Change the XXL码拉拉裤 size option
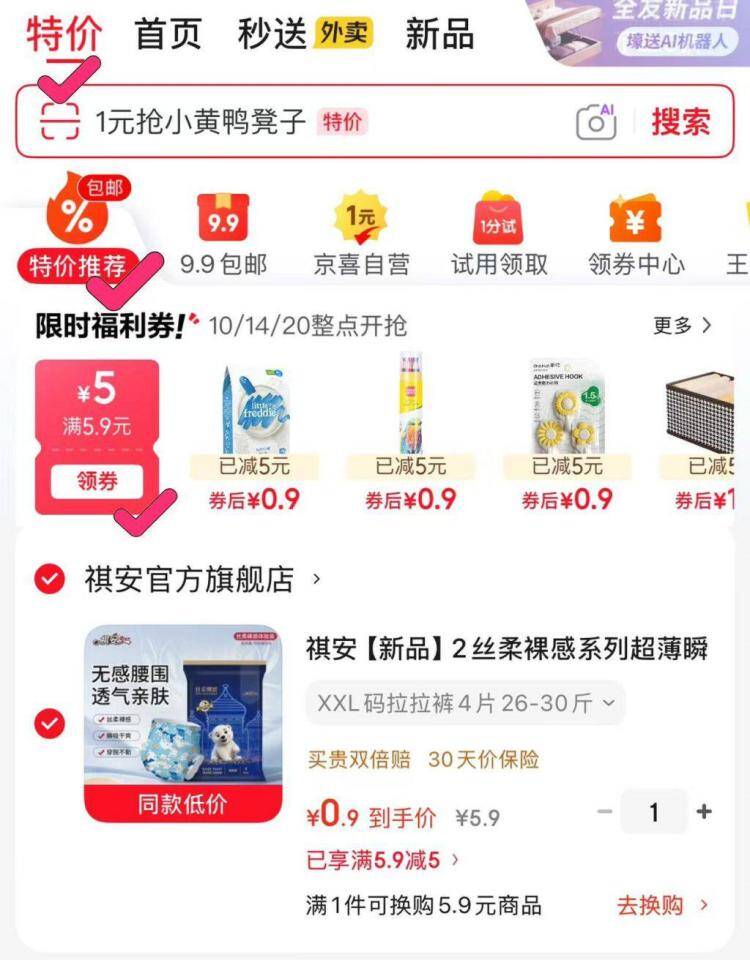 [465, 703]
